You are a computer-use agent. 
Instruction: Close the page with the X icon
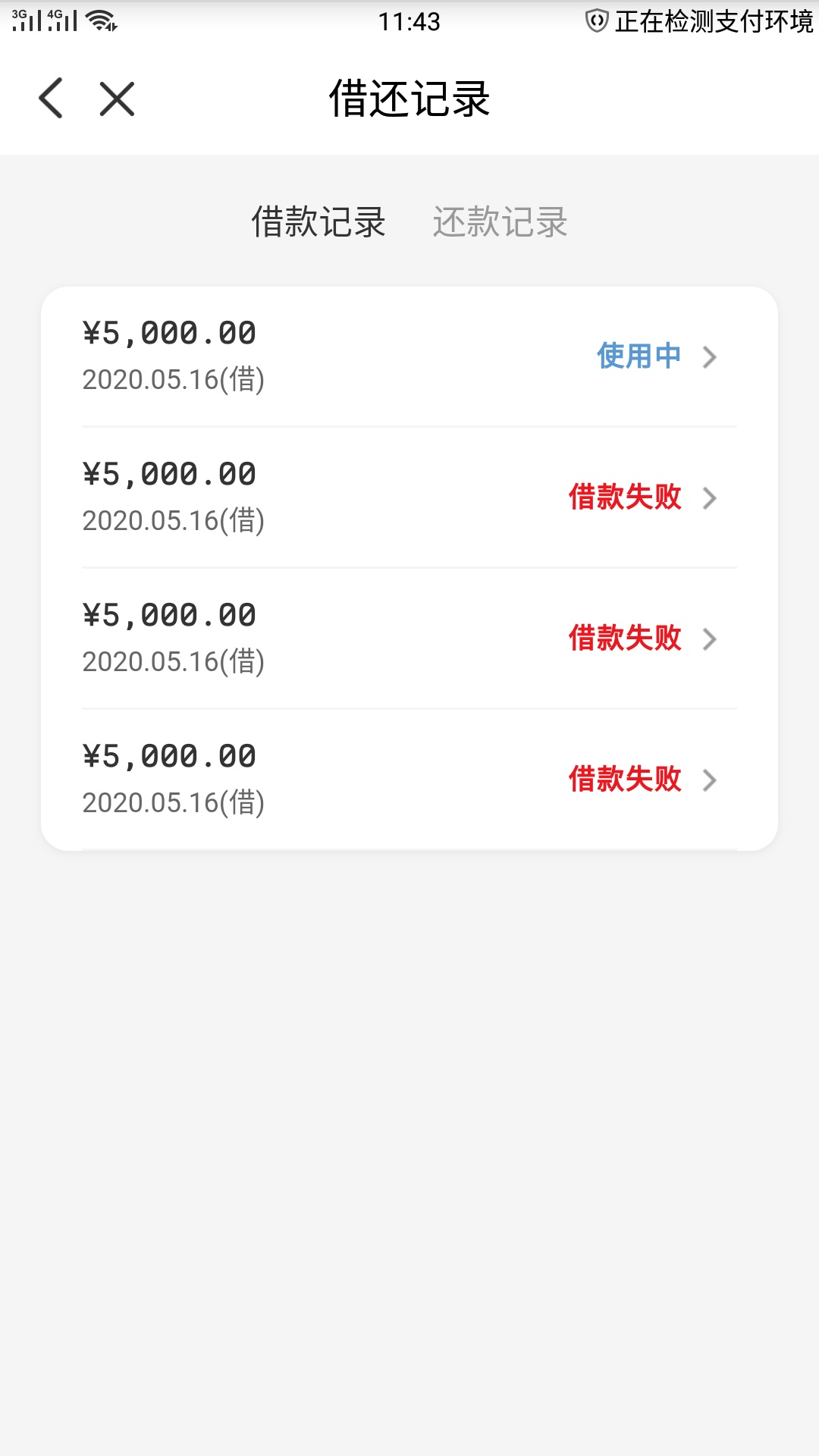pos(117,99)
